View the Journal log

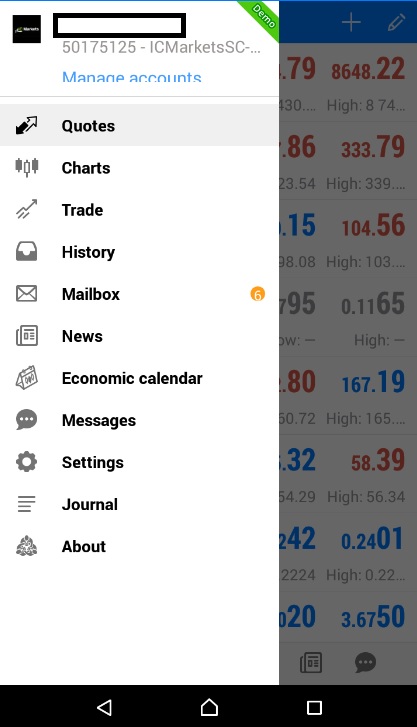pyautogui.click(x=139, y=504)
